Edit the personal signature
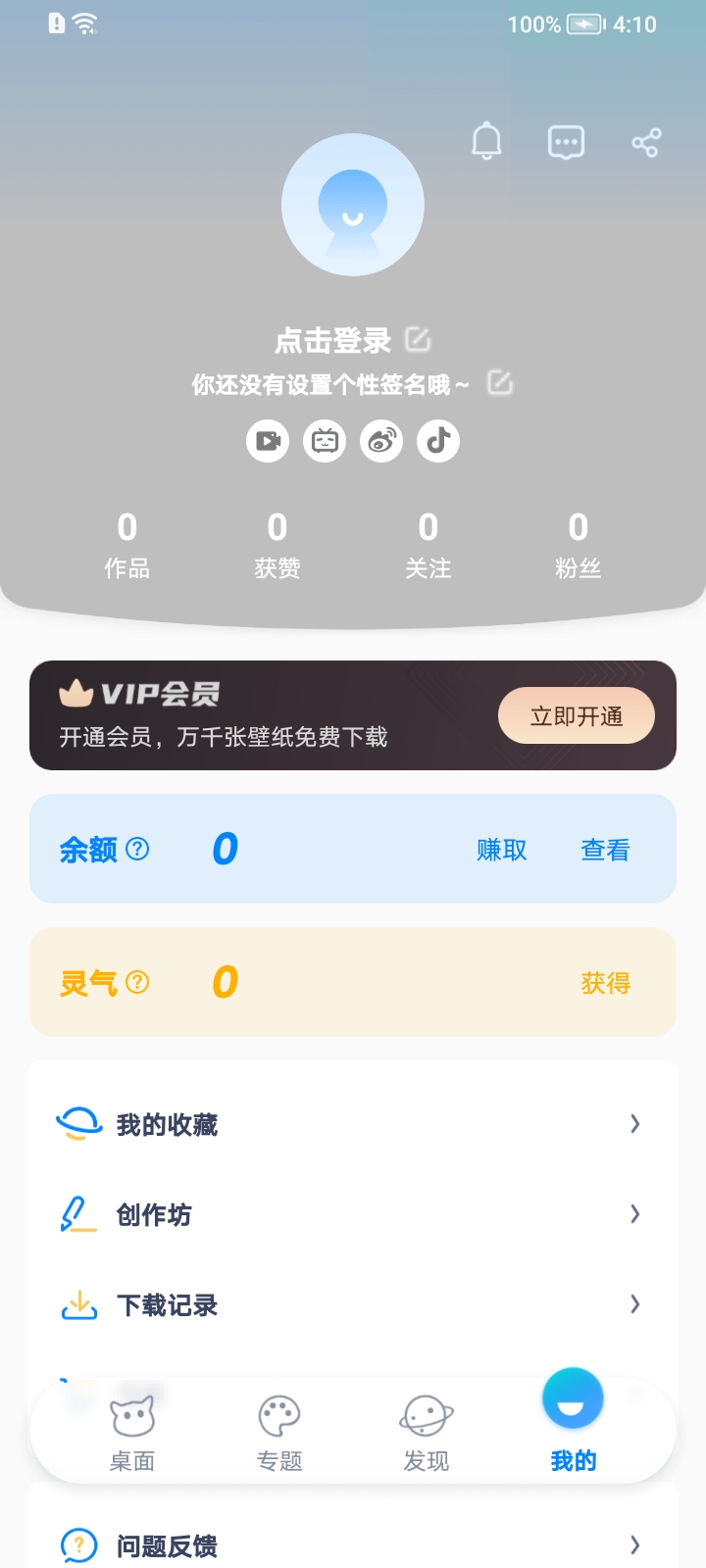Screen dimensions: 706x1568 [500, 383]
